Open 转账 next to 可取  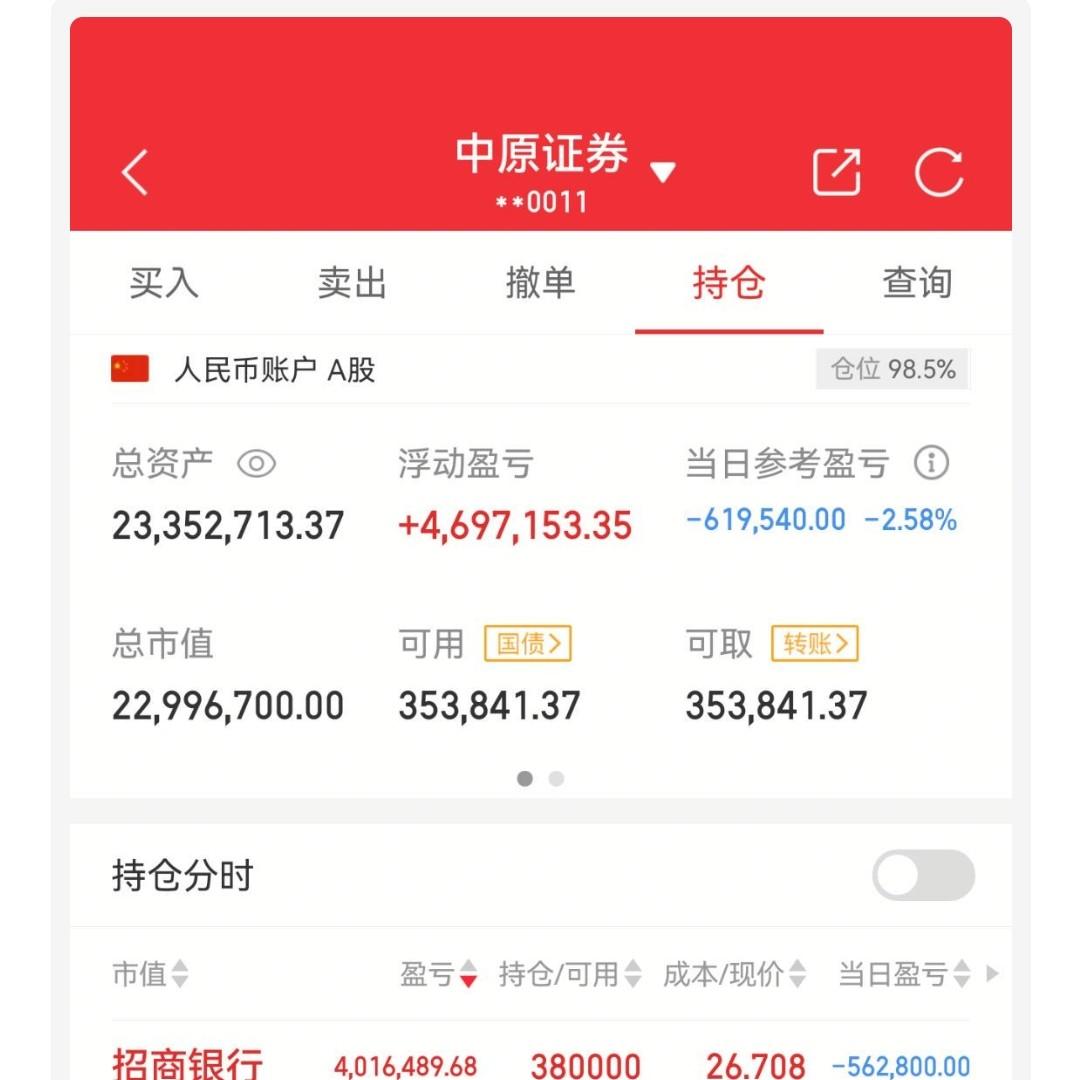coord(815,644)
